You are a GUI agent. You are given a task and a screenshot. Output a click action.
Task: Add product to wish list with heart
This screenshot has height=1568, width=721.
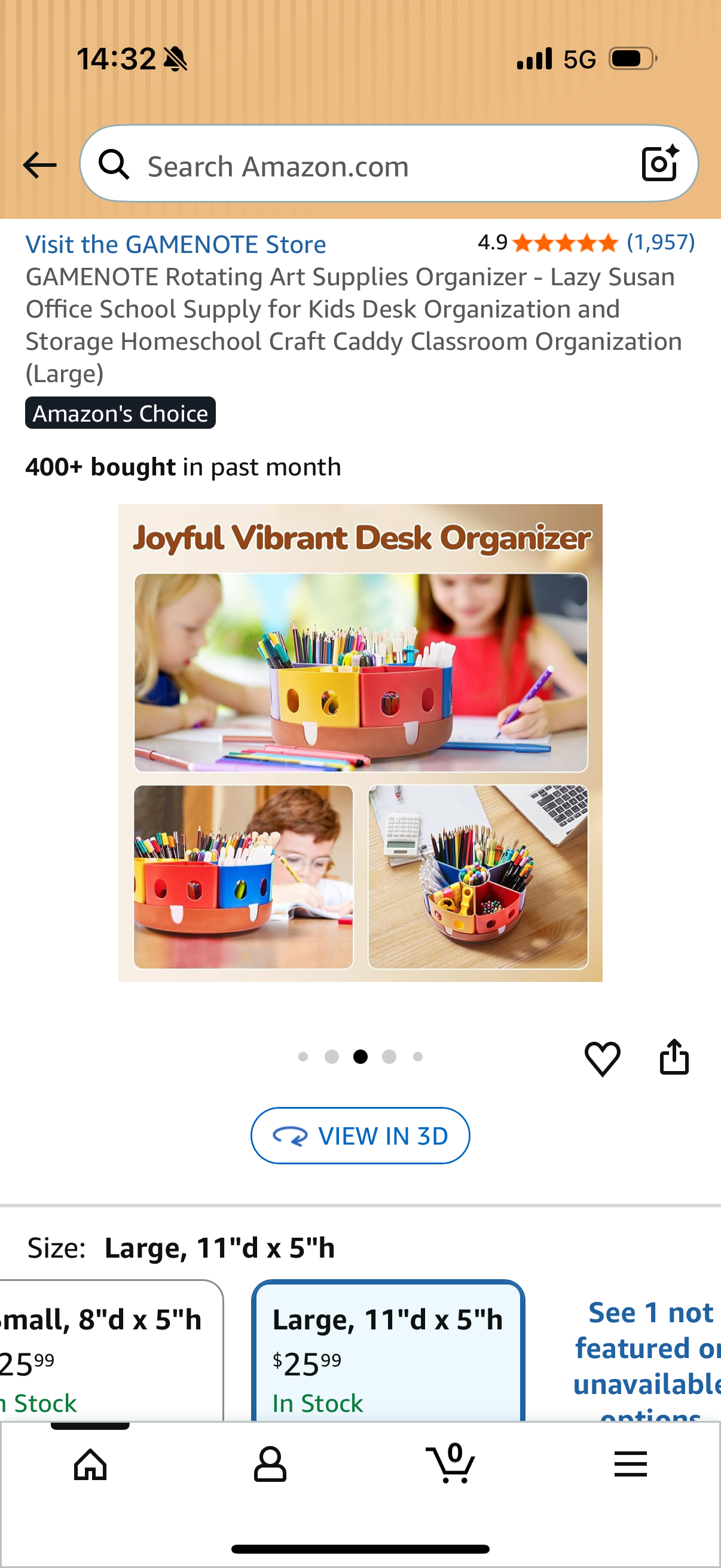click(x=603, y=1058)
